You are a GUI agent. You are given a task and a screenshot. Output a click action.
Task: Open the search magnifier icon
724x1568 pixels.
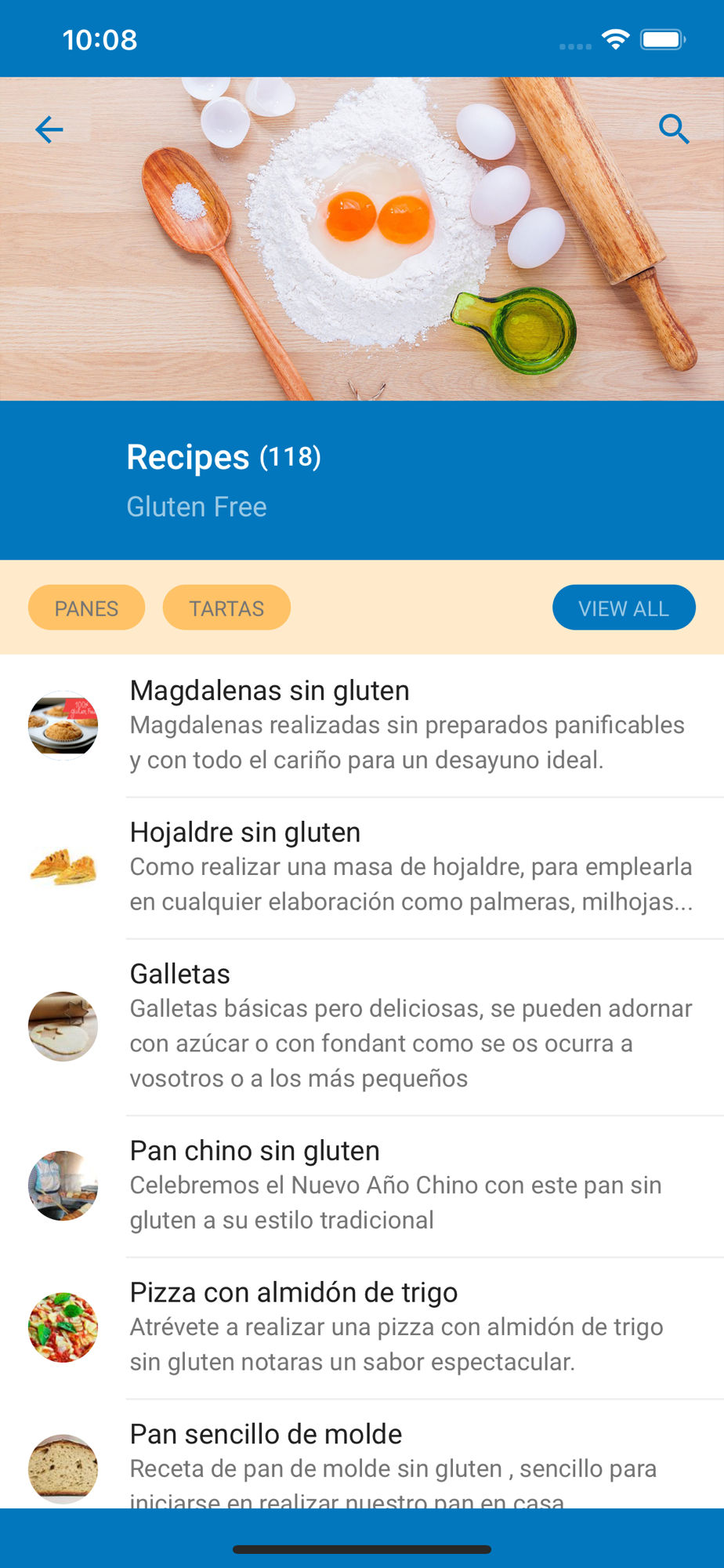pyautogui.click(x=674, y=129)
